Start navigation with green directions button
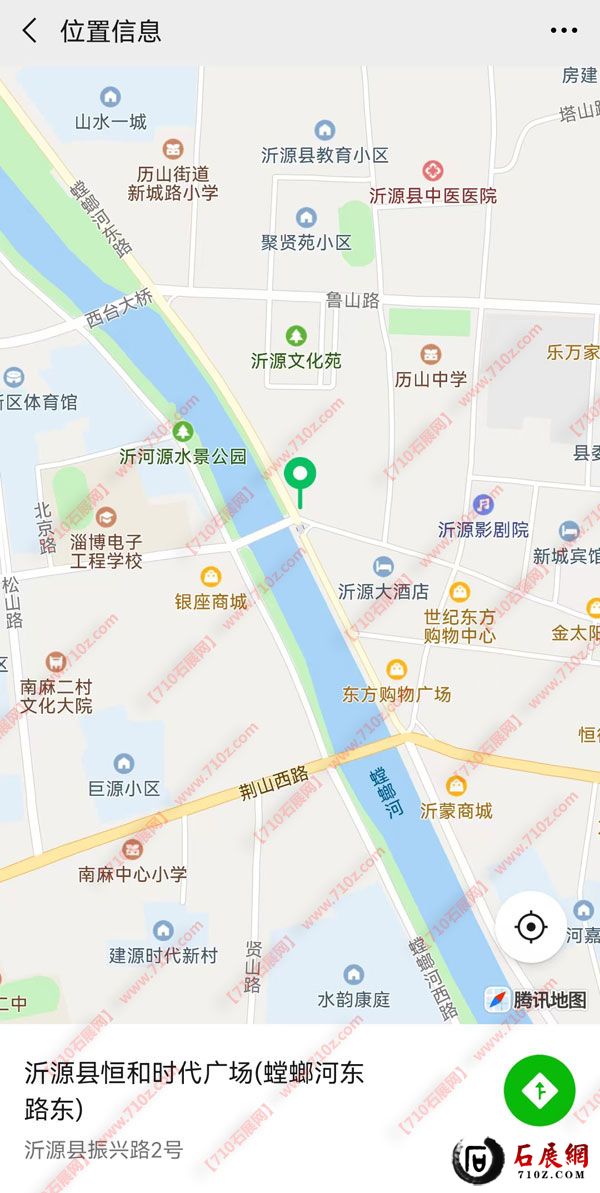600x1193 pixels. (539, 1090)
